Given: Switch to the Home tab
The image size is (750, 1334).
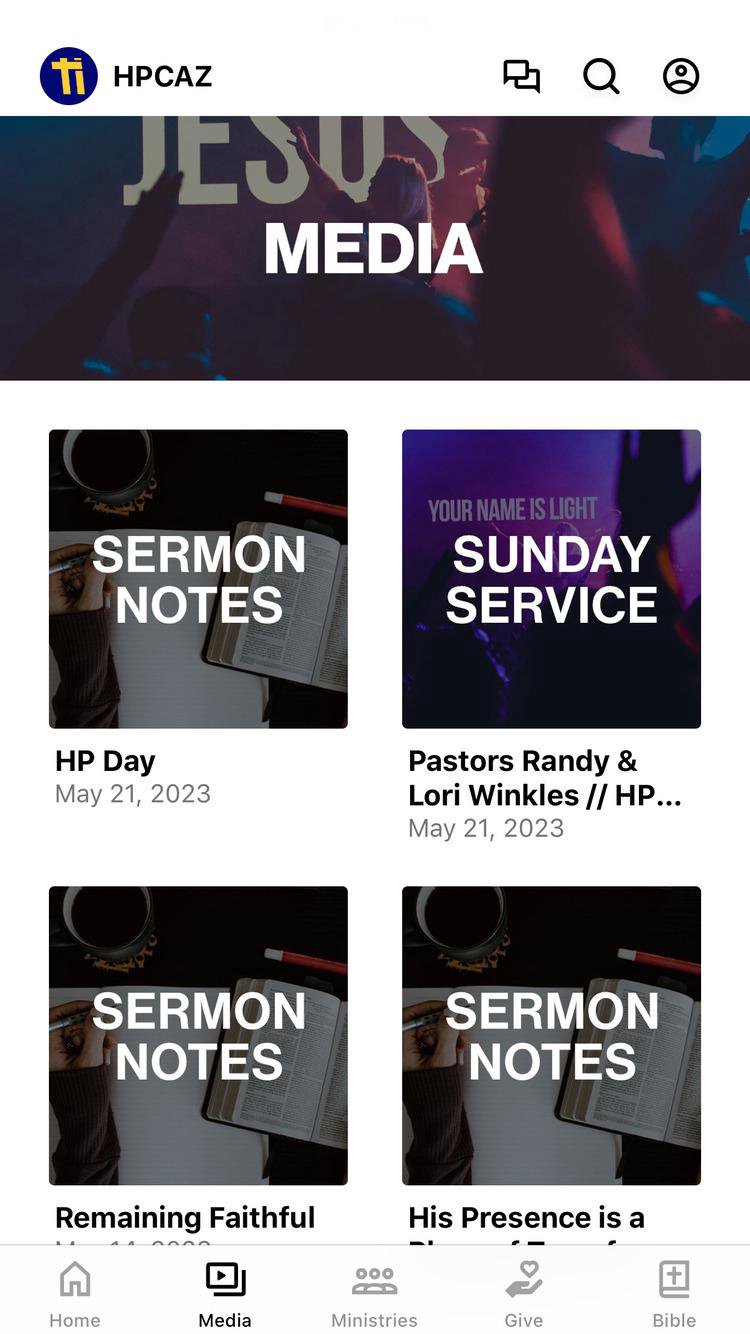Looking at the screenshot, I should 75,1294.
